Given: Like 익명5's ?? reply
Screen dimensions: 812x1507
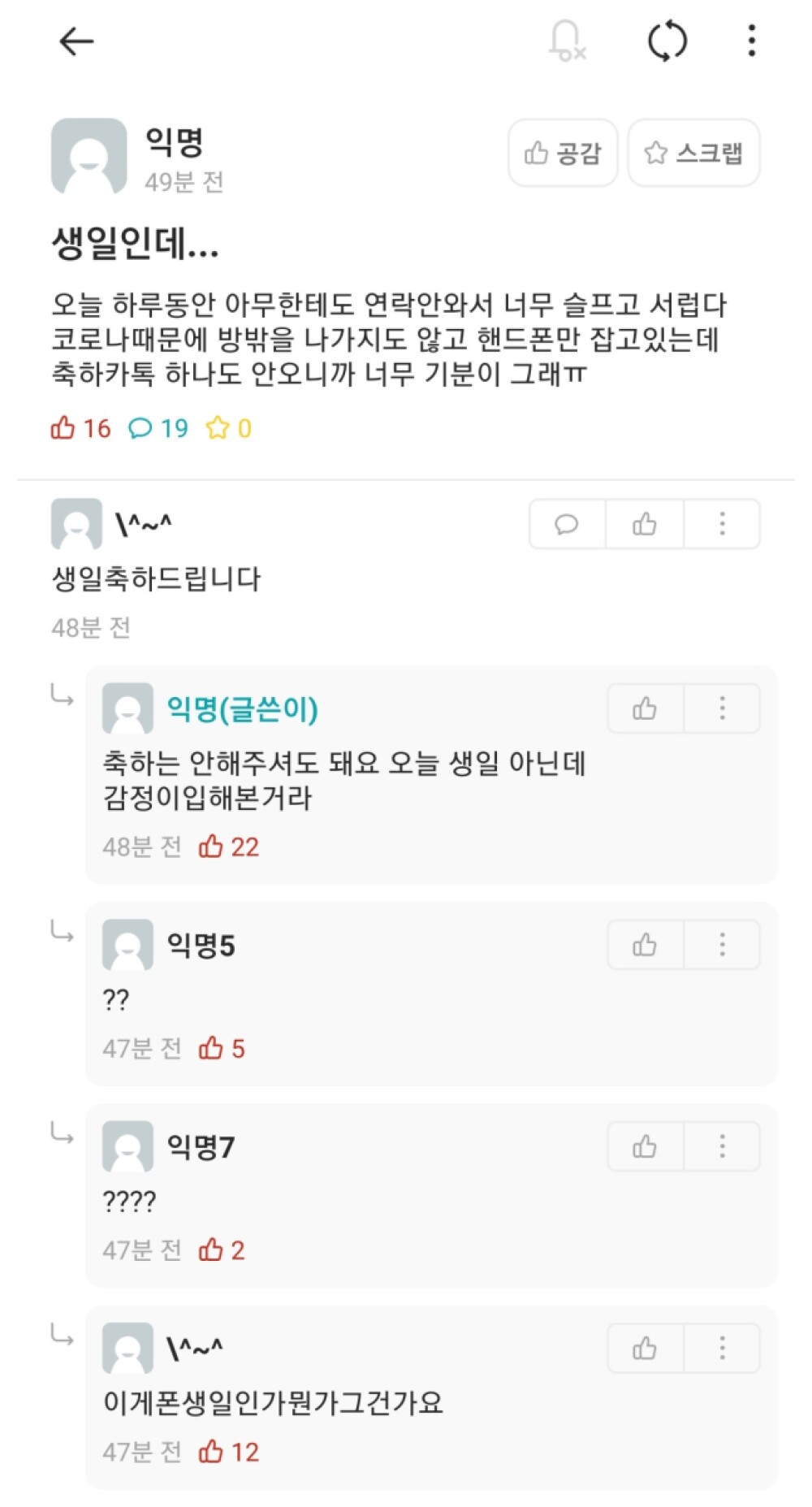Looking at the screenshot, I should pos(645,945).
